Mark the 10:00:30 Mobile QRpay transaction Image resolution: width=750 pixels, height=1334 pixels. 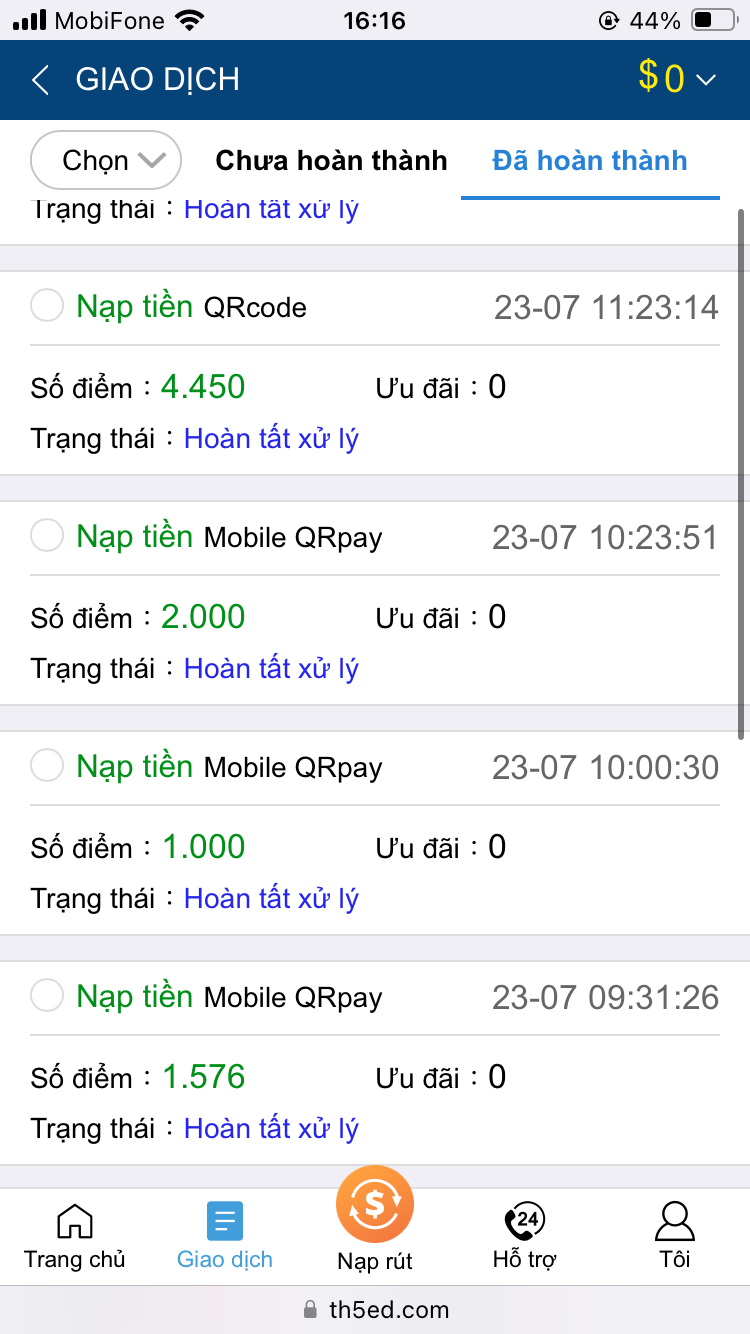point(47,767)
